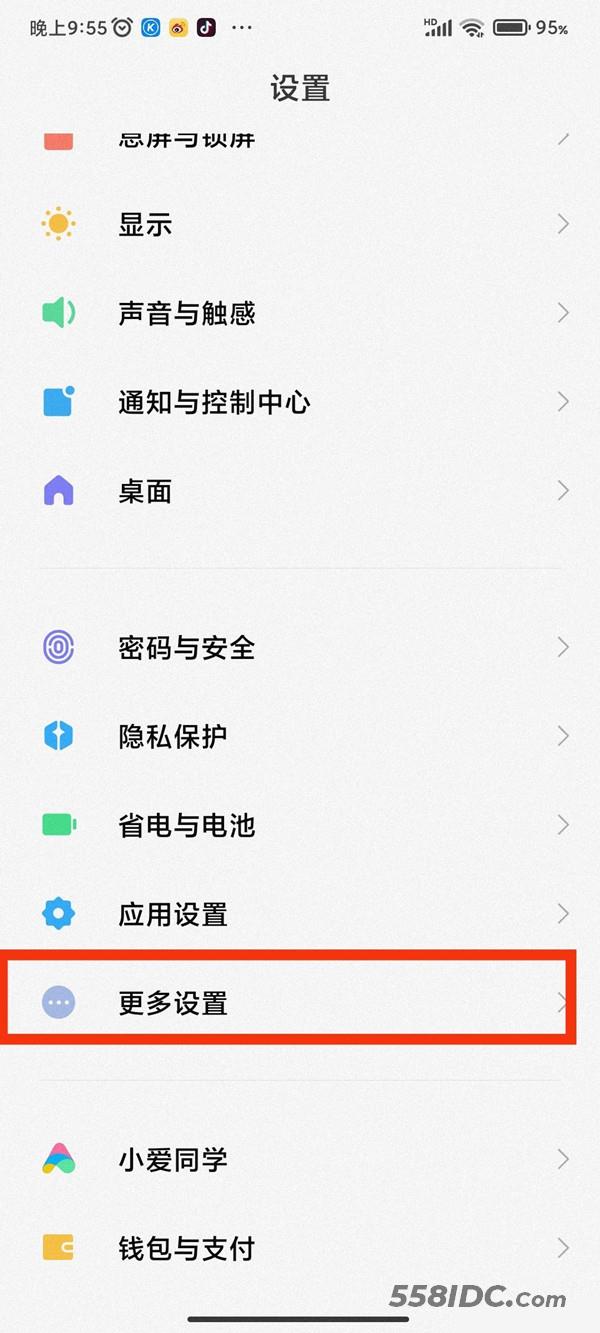
Task: Open 声音与触感 settings
Action: pos(300,313)
